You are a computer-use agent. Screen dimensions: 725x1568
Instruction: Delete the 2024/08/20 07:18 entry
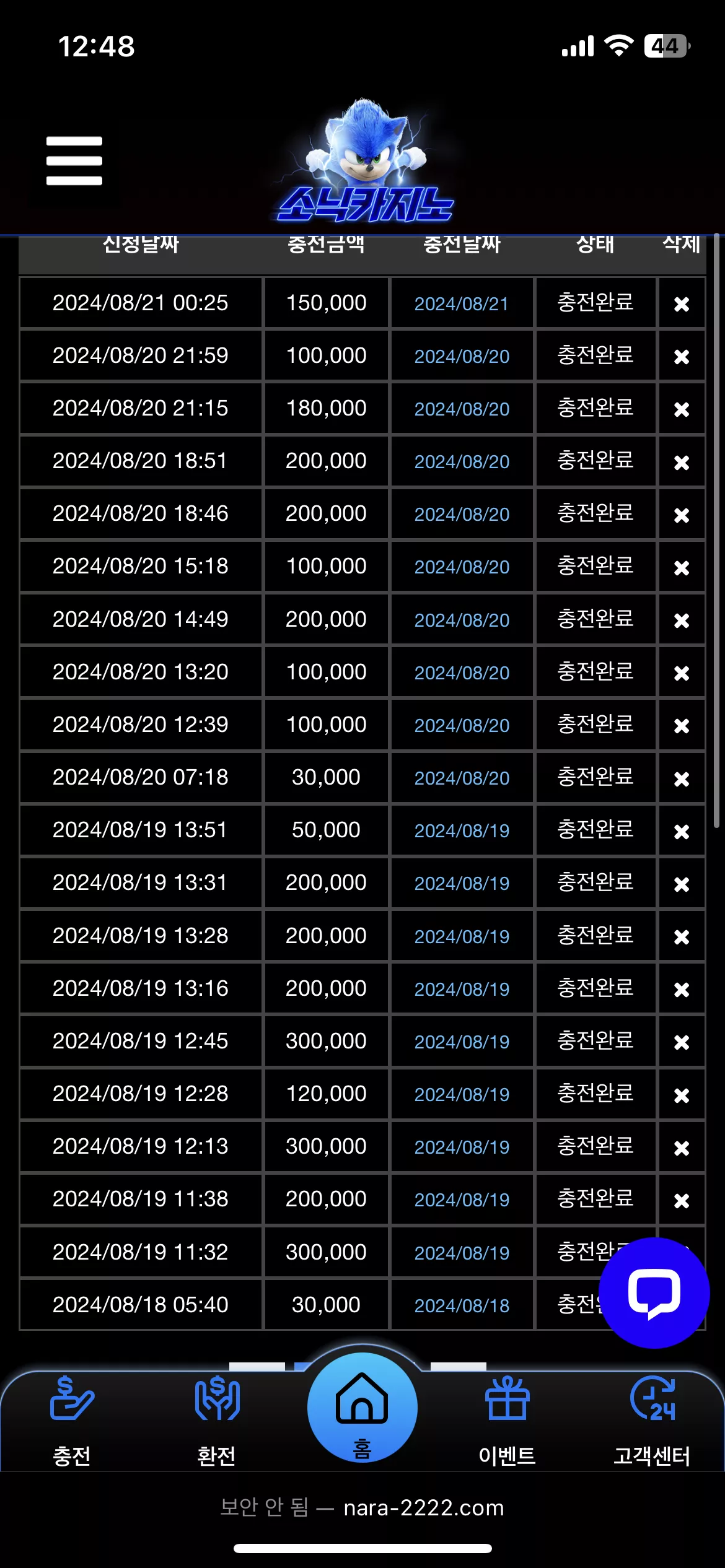tap(682, 779)
